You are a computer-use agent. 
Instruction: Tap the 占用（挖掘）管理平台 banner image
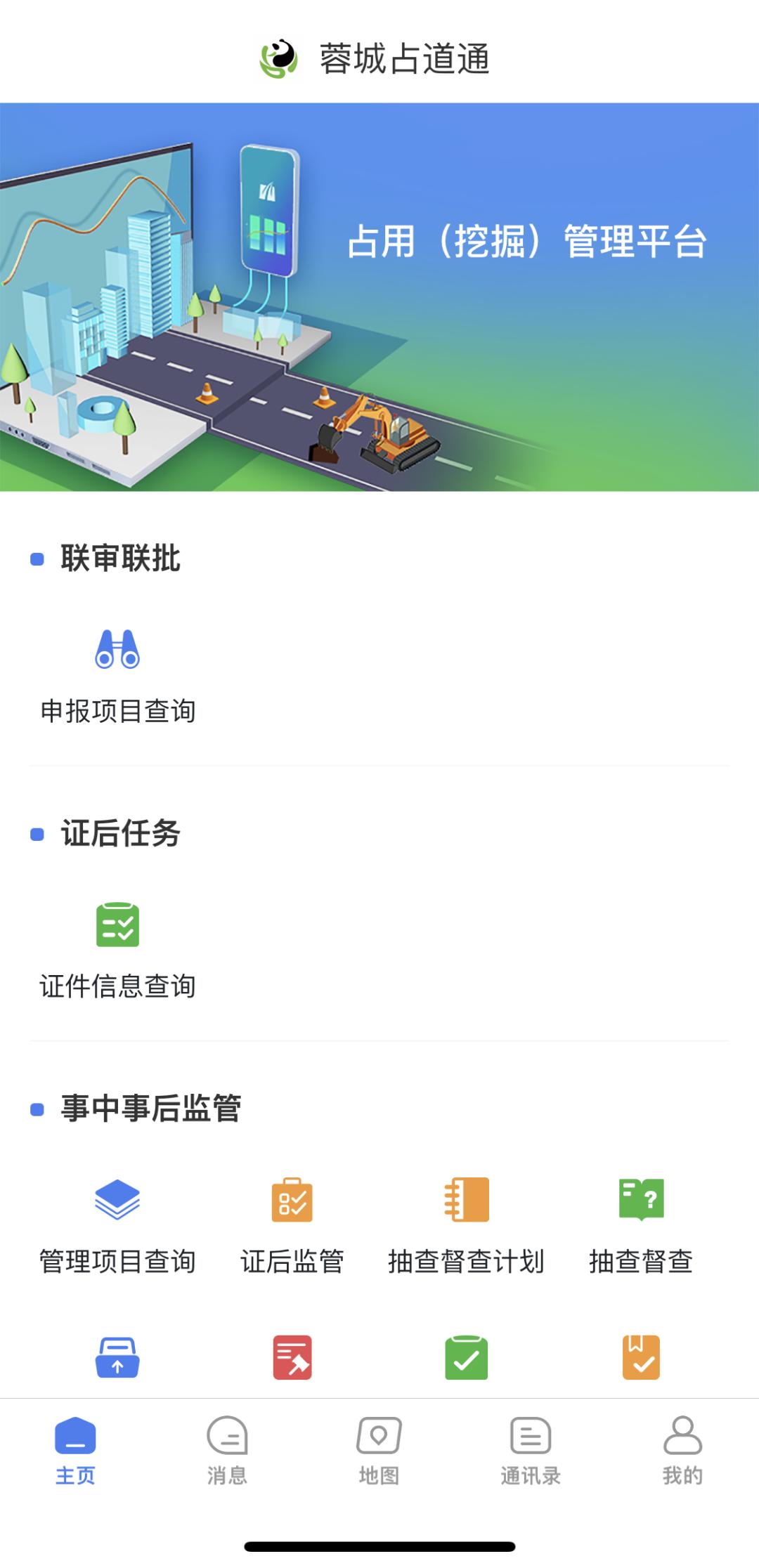(379, 295)
